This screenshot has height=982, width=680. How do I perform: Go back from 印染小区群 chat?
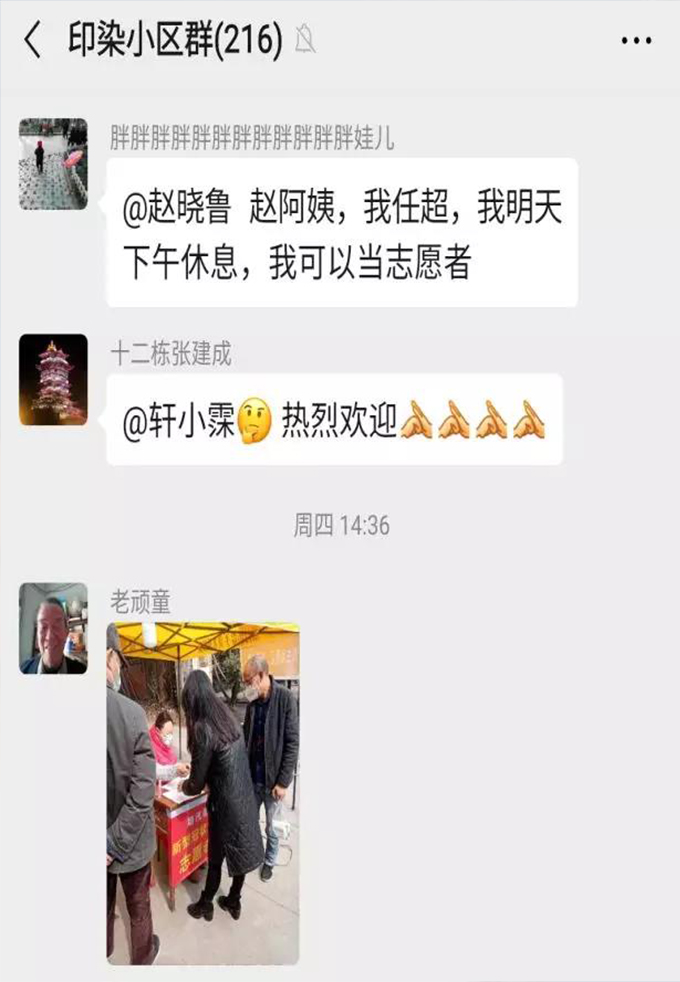pyautogui.click(x=33, y=41)
